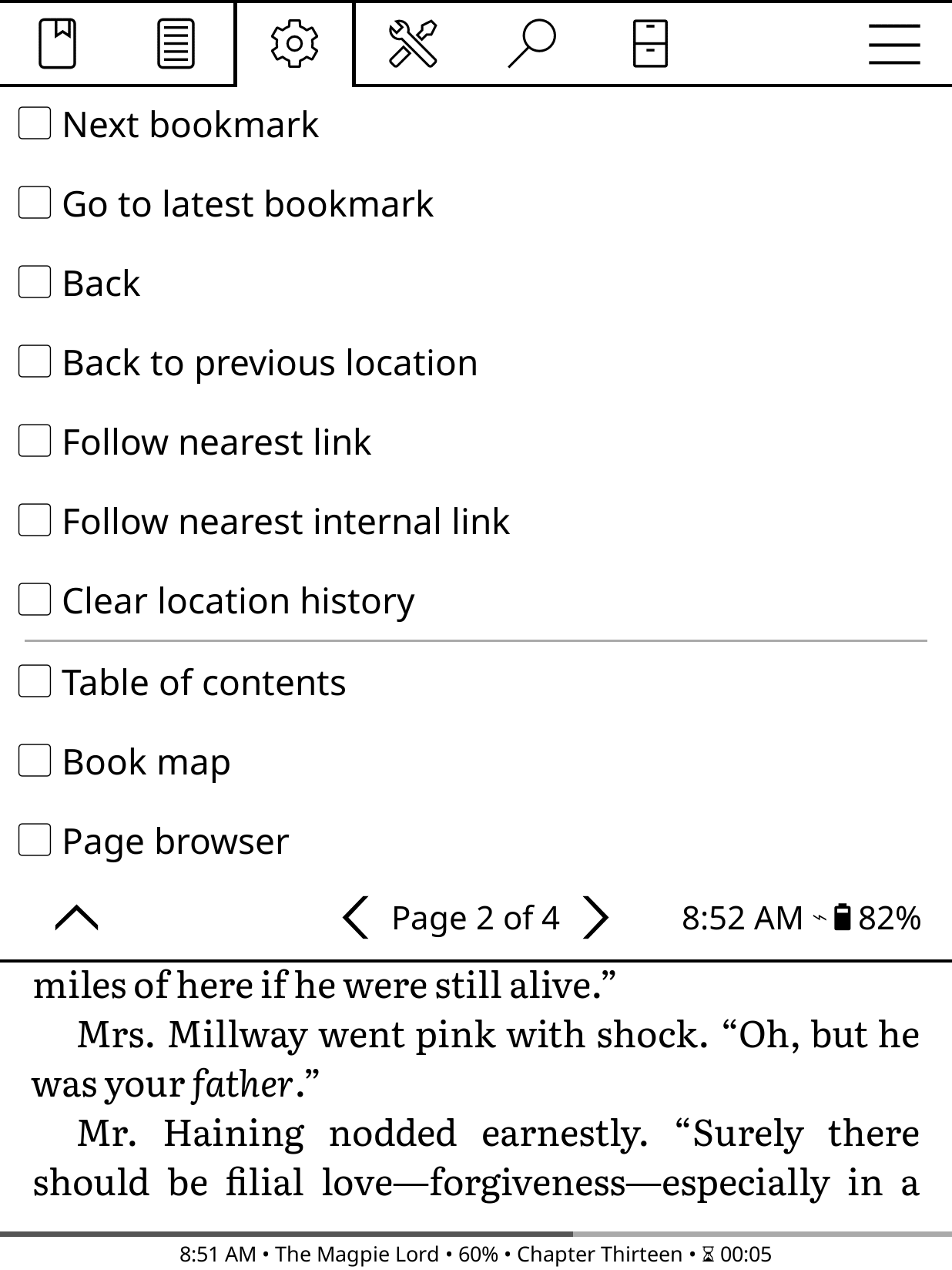Check Follow nearest link
Screen dimensions: 952x1270
(x=35, y=442)
